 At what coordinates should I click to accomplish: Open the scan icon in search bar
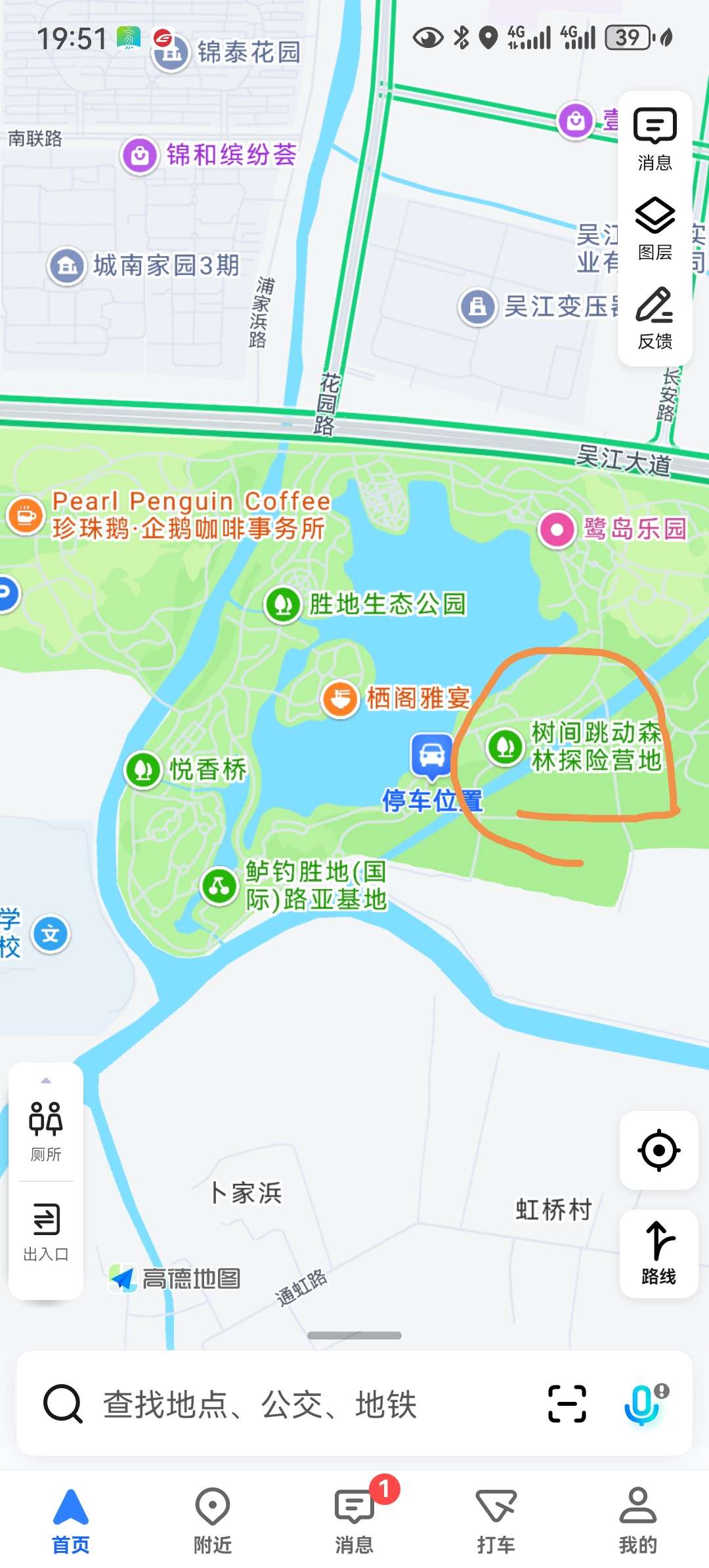567,1404
